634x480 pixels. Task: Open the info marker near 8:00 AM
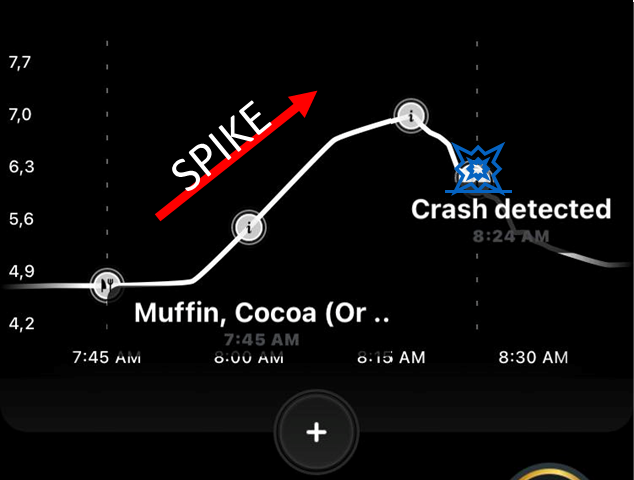tap(248, 226)
